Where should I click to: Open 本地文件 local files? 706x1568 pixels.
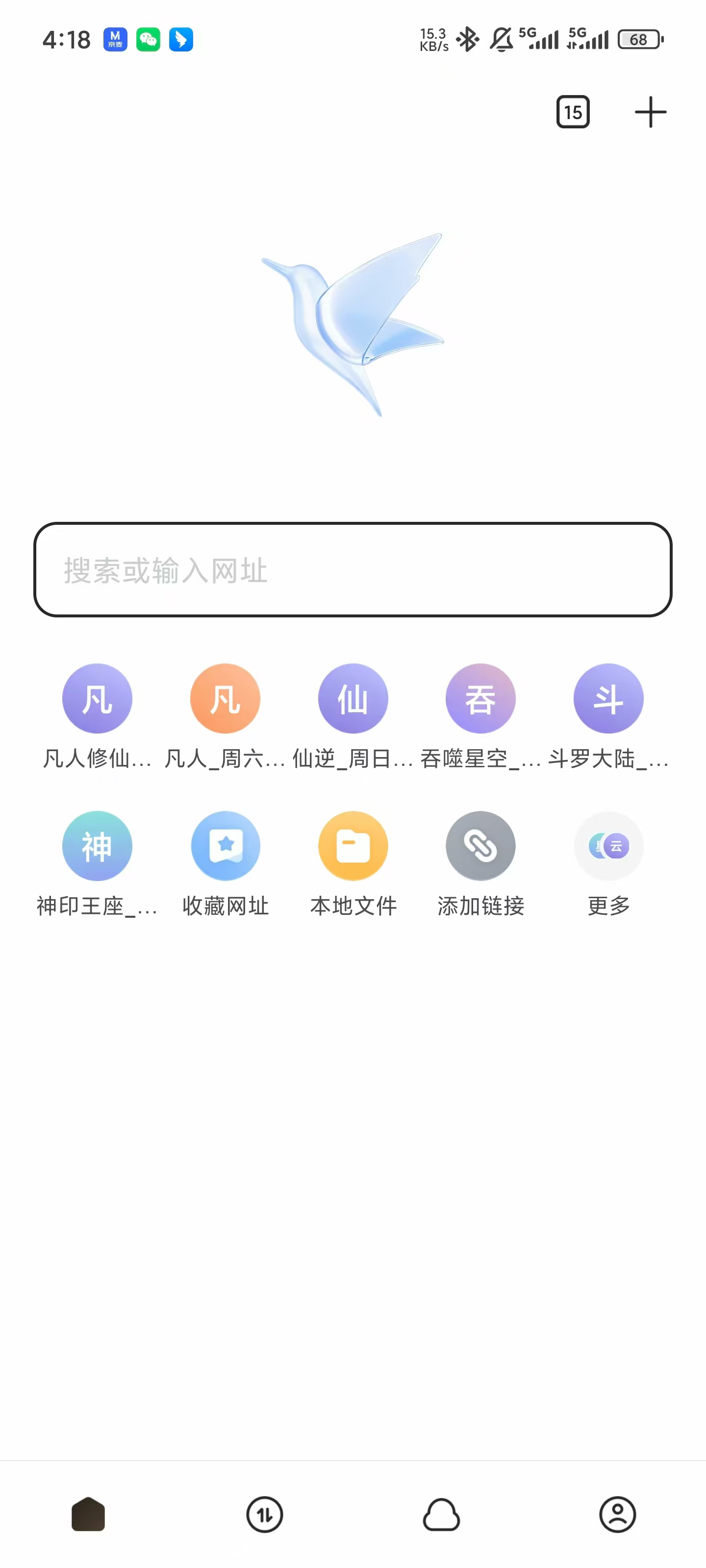pos(353,846)
